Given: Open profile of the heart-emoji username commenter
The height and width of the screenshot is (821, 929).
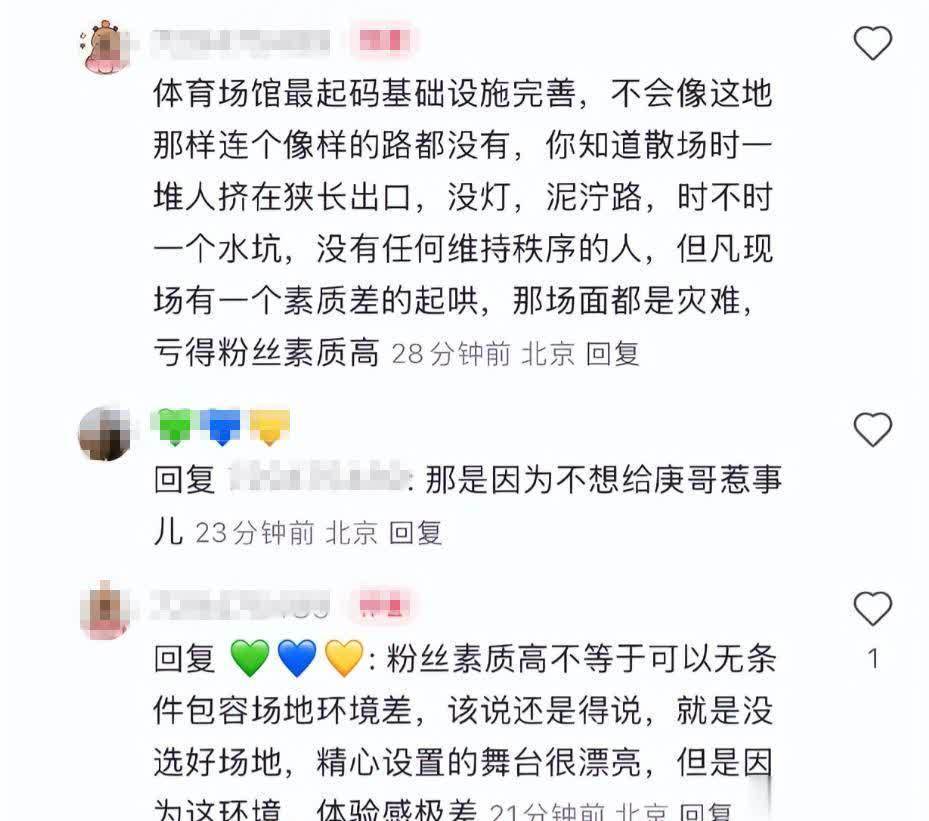Looking at the screenshot, I should (x=105, y=432).
